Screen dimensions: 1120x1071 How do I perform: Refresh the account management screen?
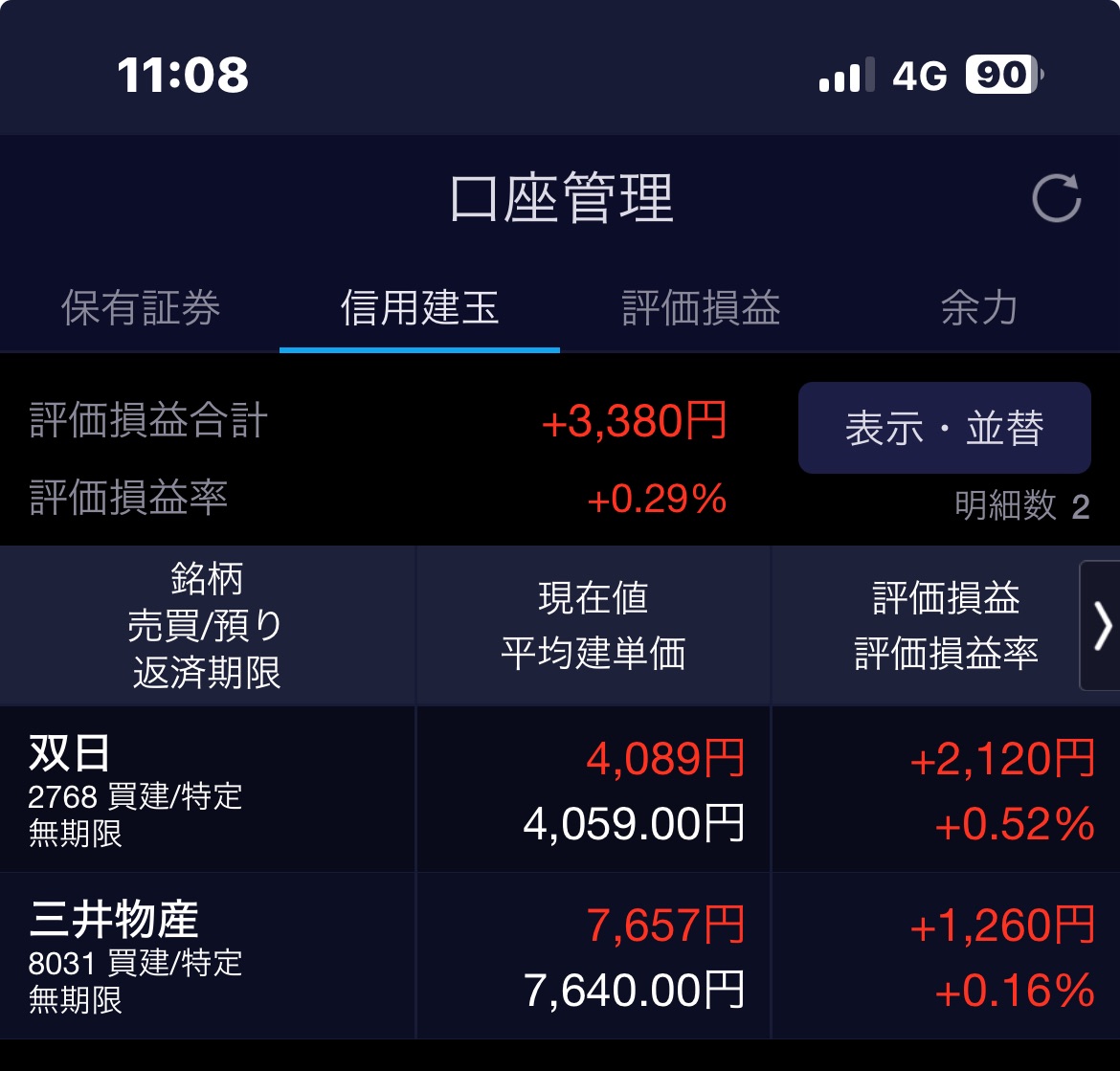click(1057, 198)
